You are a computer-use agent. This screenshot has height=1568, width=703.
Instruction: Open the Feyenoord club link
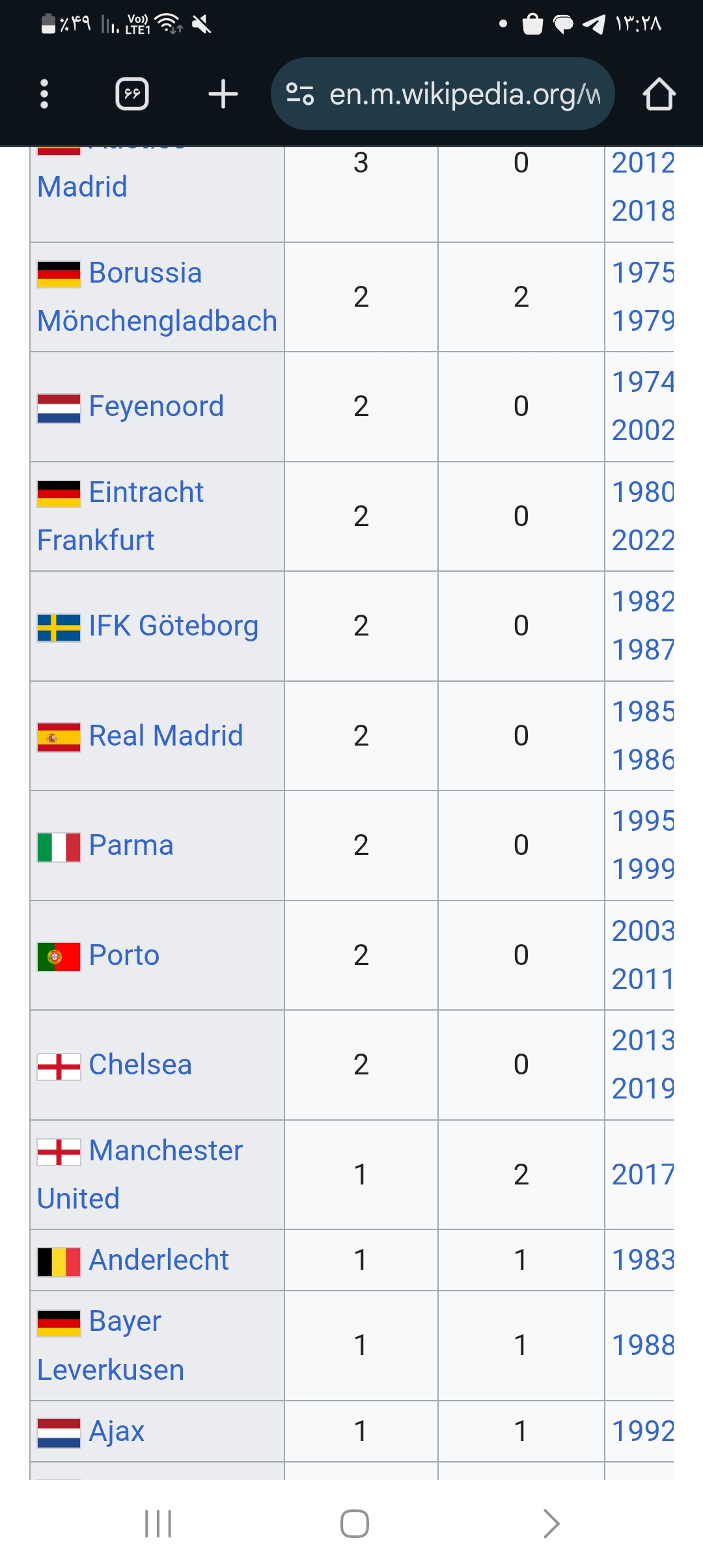point(156,406)
